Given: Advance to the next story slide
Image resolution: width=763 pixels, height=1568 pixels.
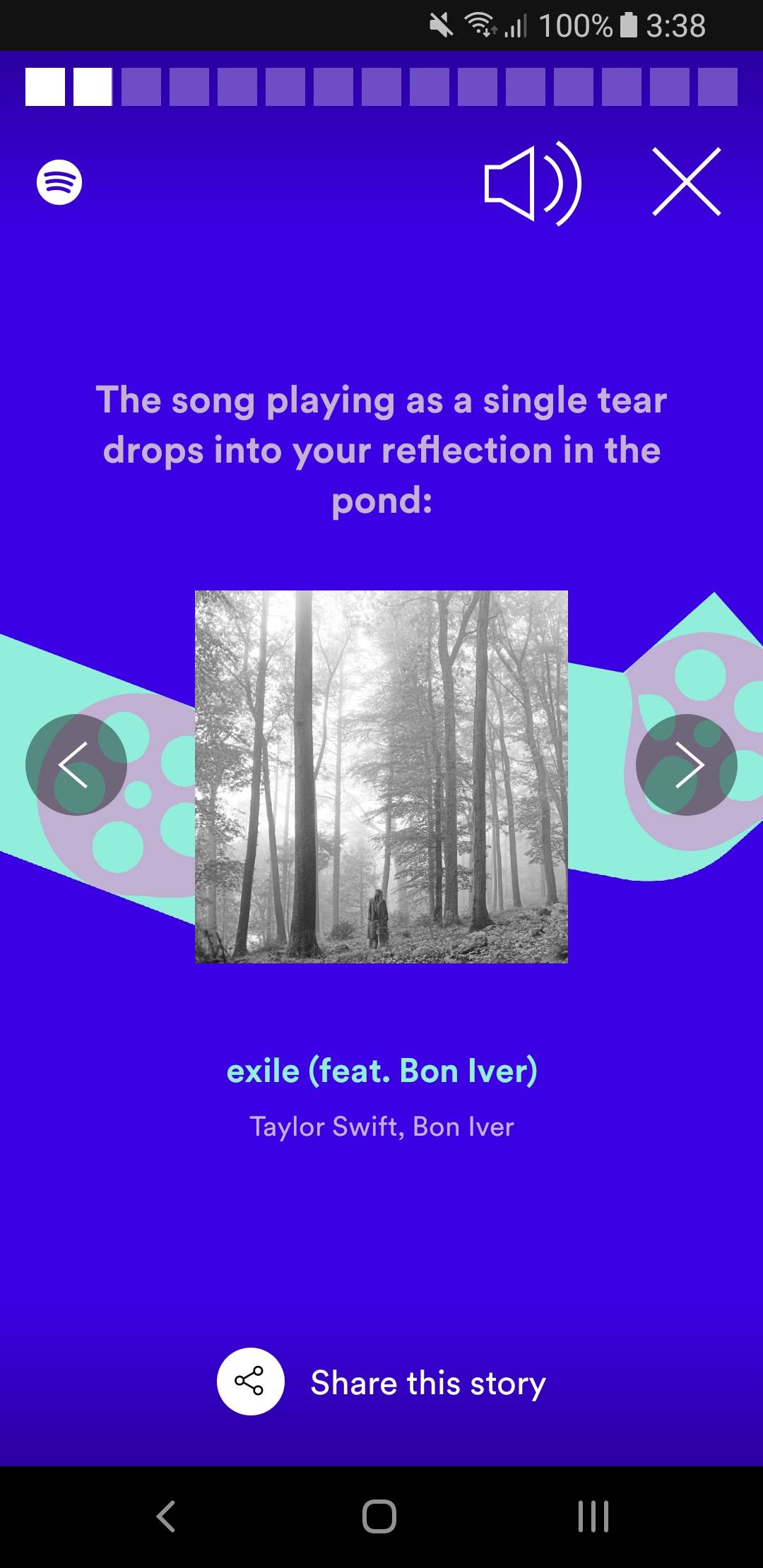Looking at the screenshot, I should click(686, 764).
